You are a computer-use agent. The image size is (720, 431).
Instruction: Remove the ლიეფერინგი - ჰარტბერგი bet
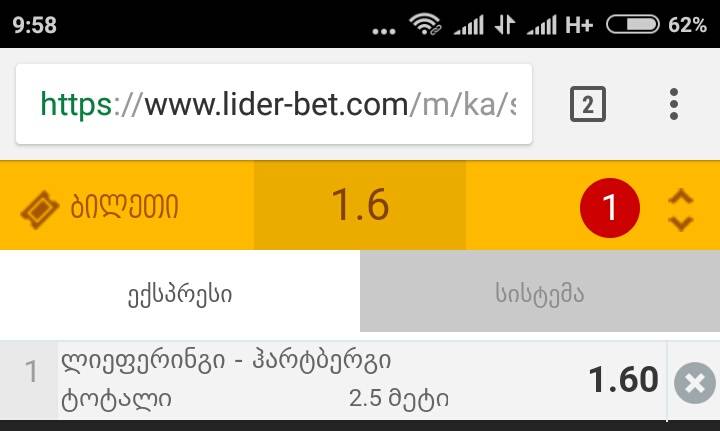pyautogui.click(x=694, y=383)
